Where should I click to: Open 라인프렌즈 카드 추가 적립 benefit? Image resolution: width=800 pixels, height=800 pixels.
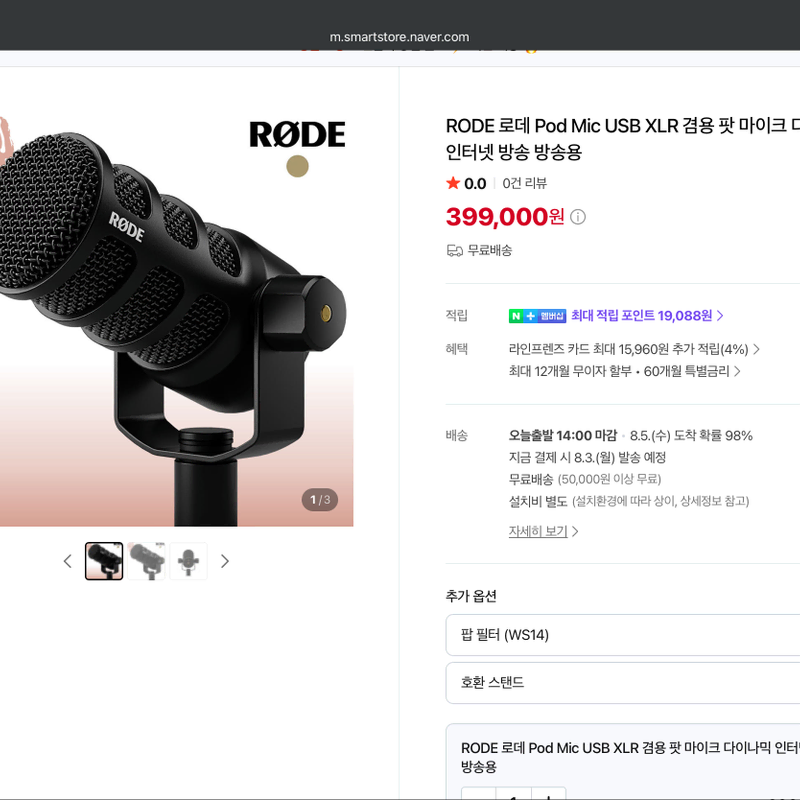(x=634, y=349)
